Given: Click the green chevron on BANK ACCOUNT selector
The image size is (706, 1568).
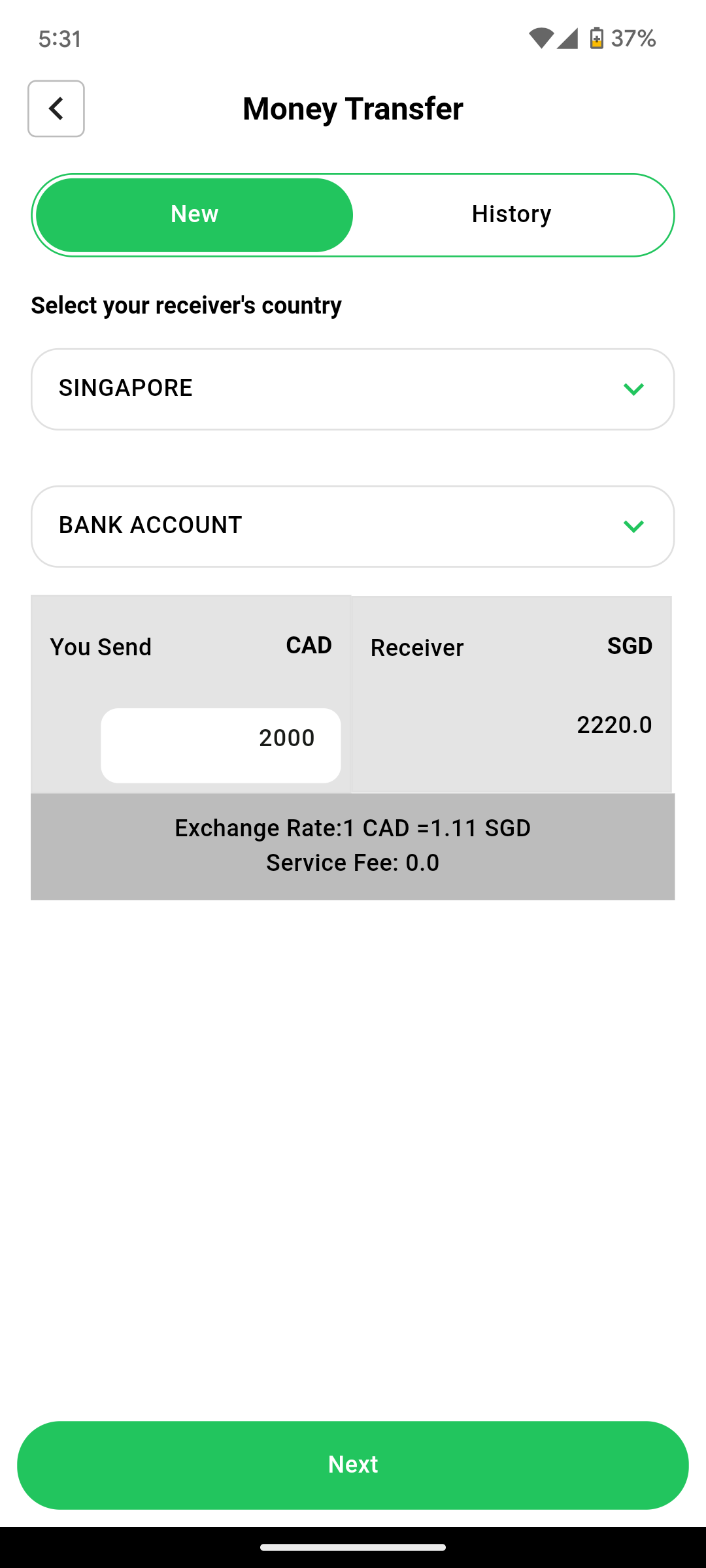Looking at the screenshot, I should [635, 526].
